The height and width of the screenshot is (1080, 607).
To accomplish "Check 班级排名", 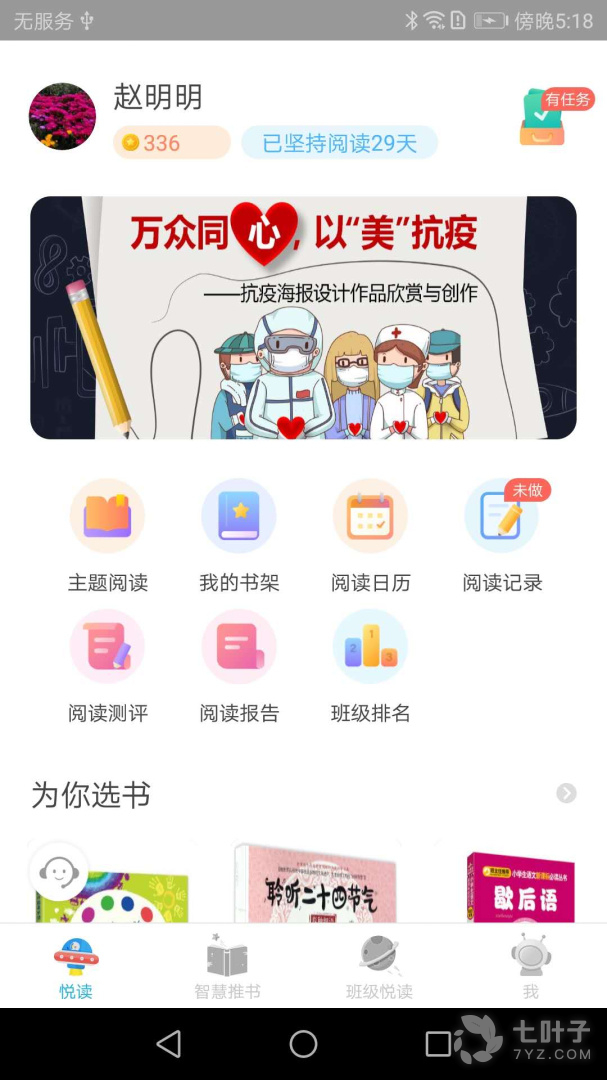I will click(371, 666).
